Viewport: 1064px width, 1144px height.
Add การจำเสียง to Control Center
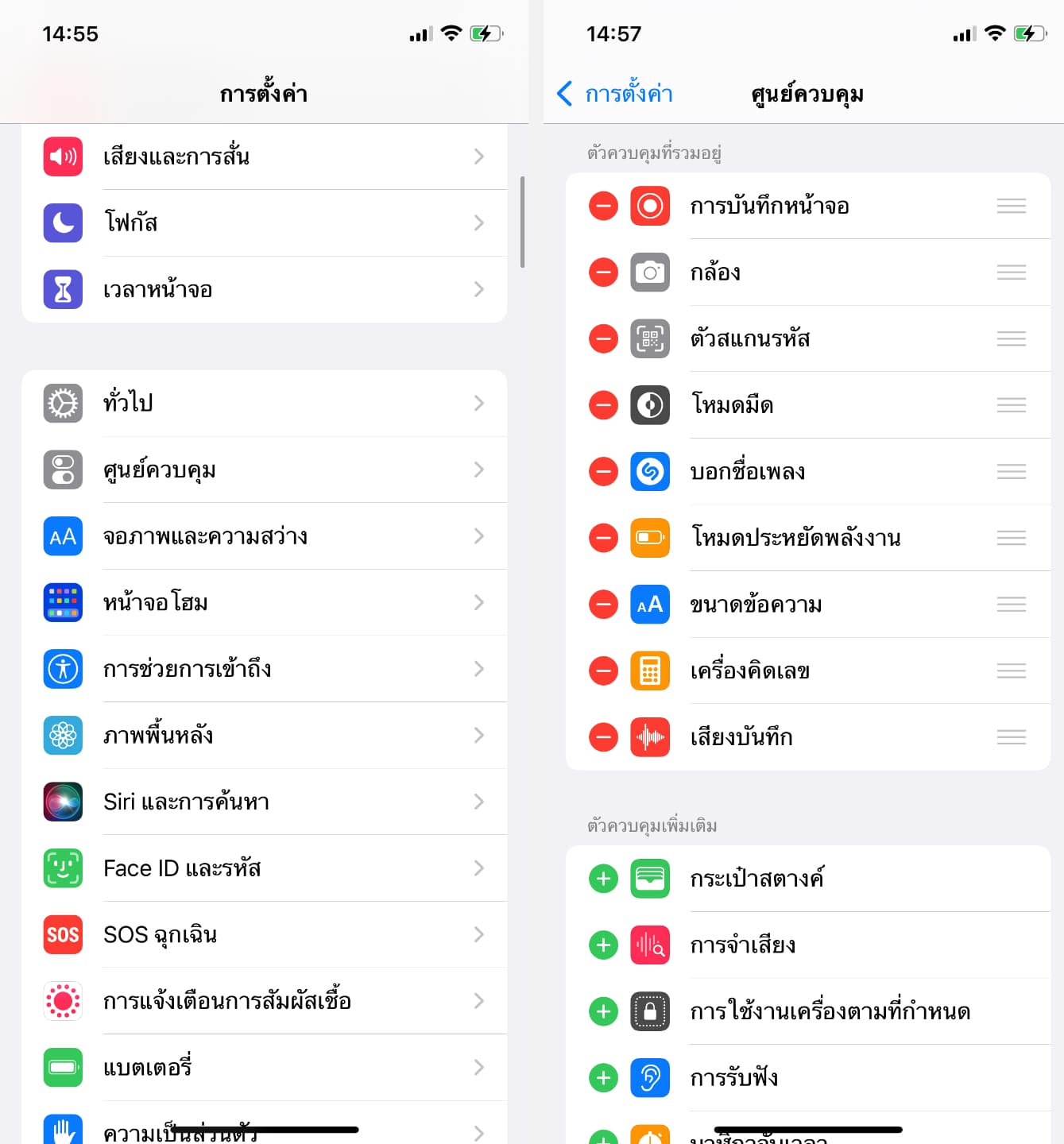pos(603,945)
